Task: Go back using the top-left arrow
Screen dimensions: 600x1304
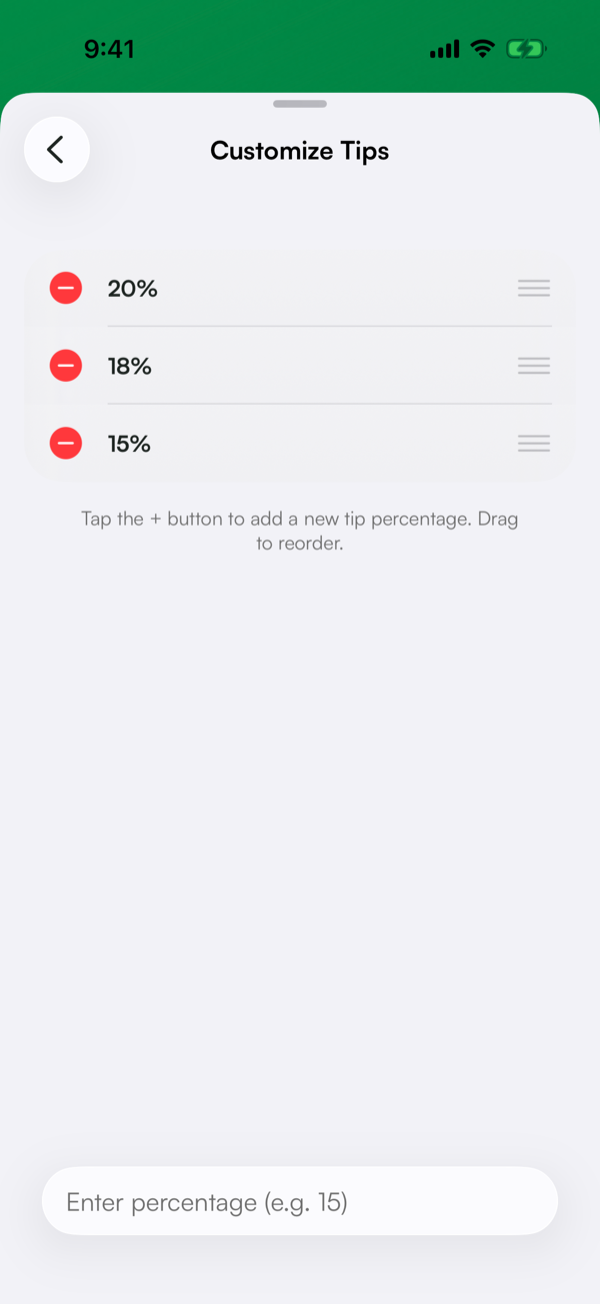Action: click(x=57, y=150)
